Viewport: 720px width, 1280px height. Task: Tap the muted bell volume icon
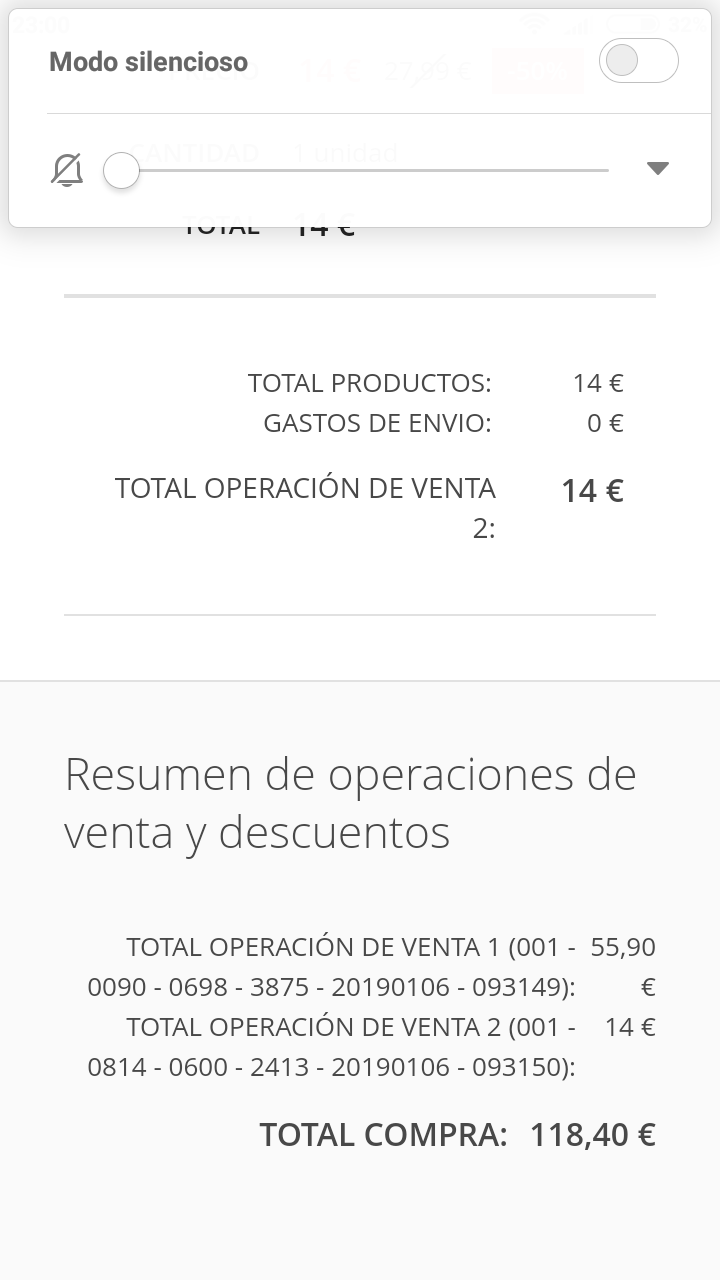(x=67, y=170)
